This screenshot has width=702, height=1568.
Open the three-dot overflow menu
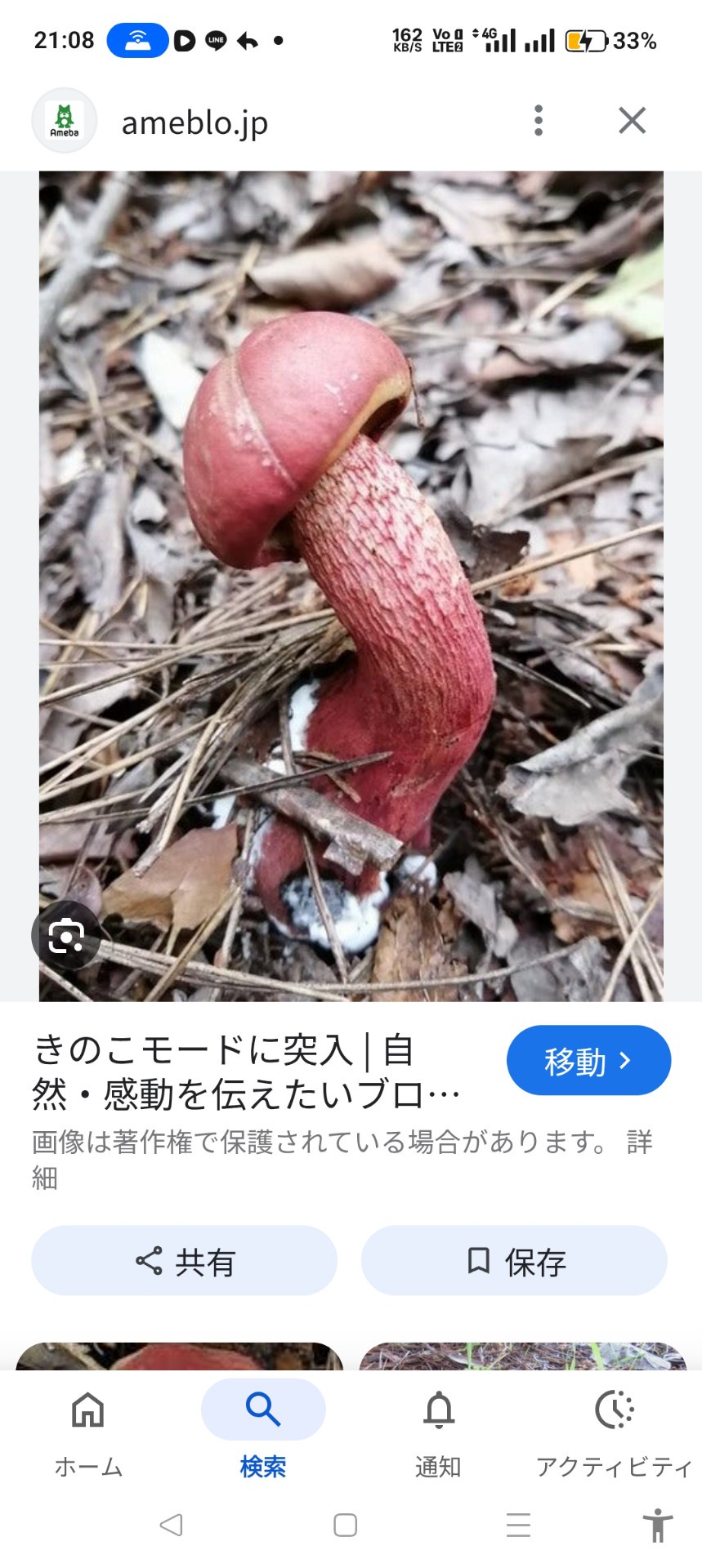click(538, 121)
